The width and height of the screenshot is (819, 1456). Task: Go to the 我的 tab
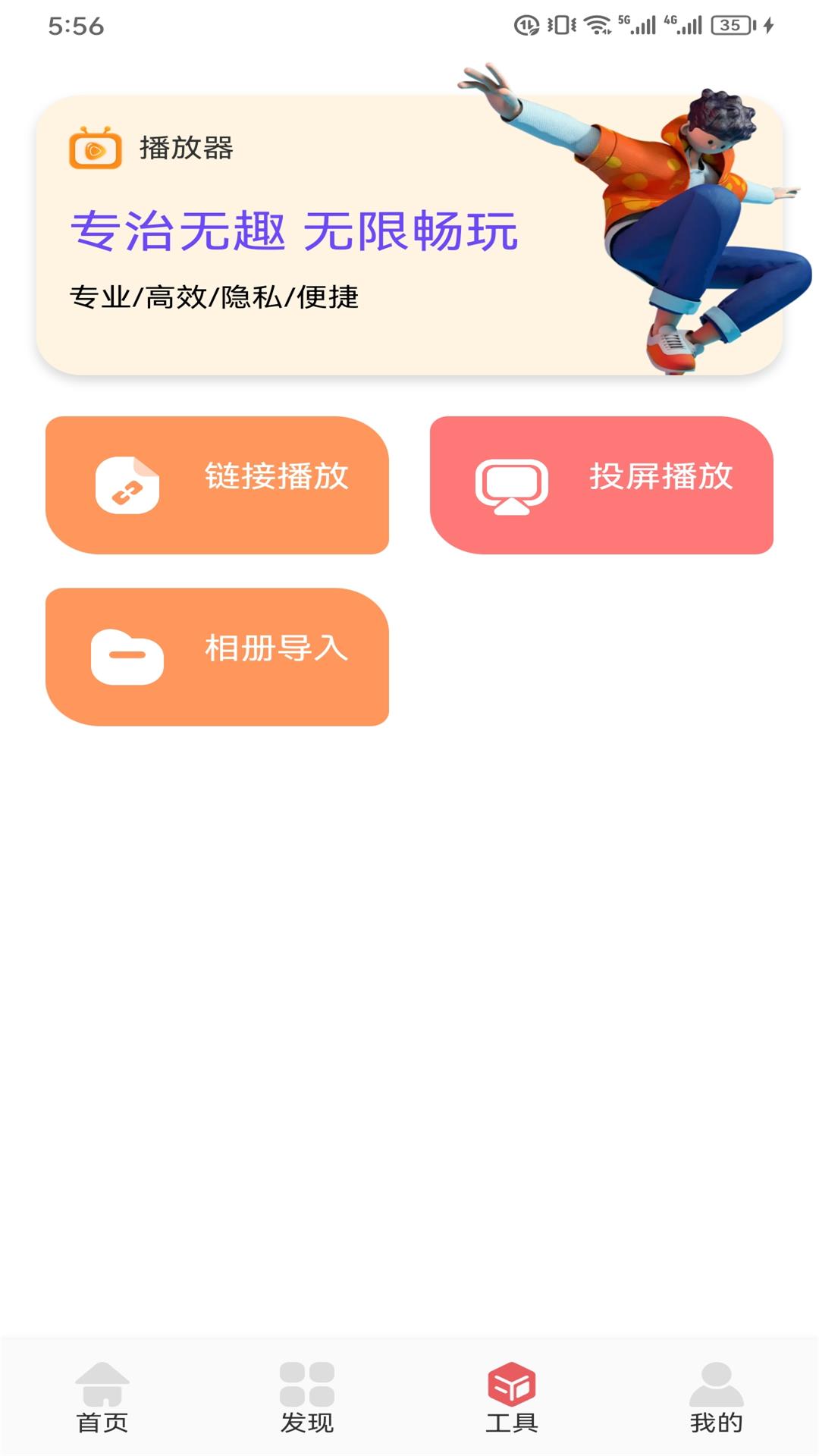tap(716, 1398)
